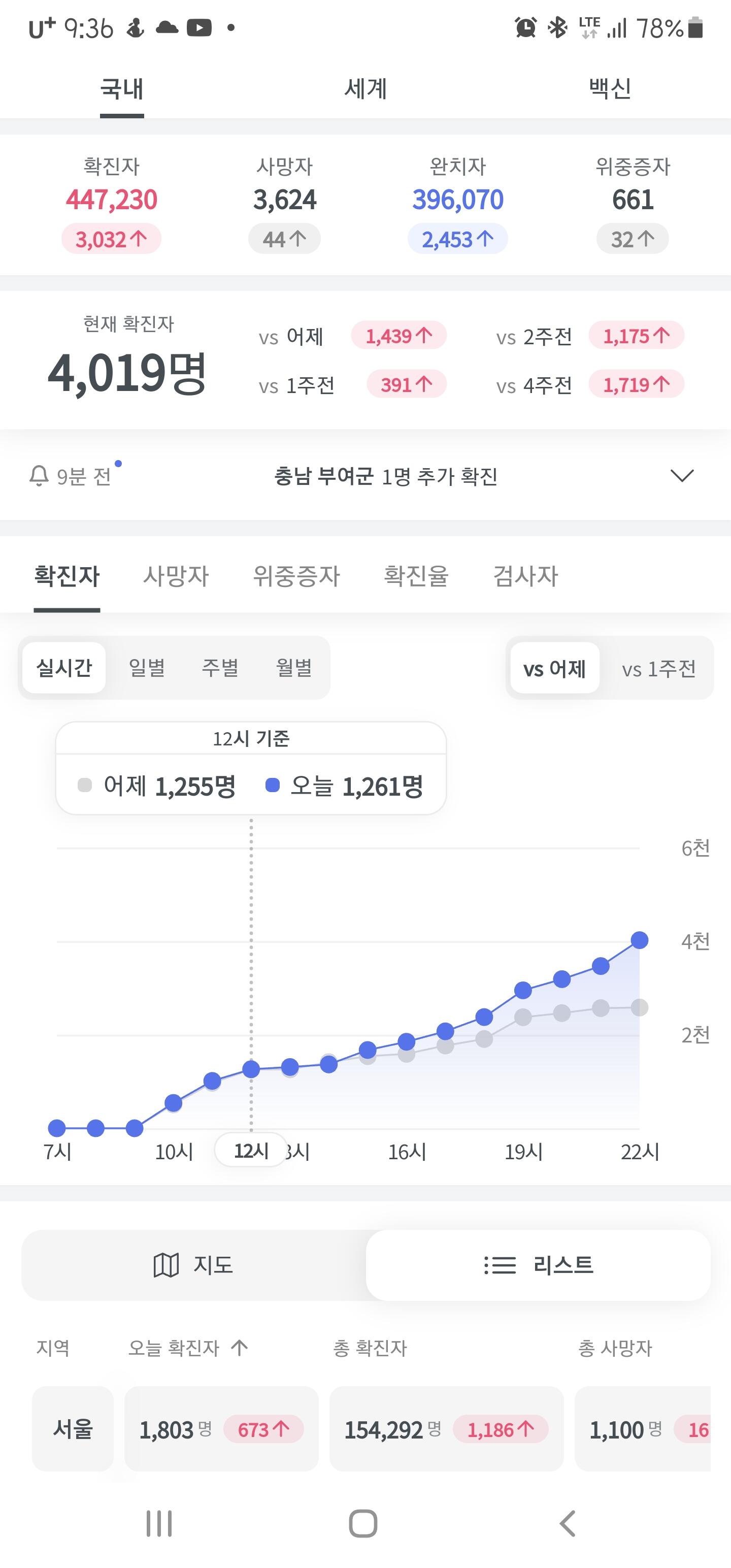
Task: Go to the system home screen
Action: [x=363, y=1523]
